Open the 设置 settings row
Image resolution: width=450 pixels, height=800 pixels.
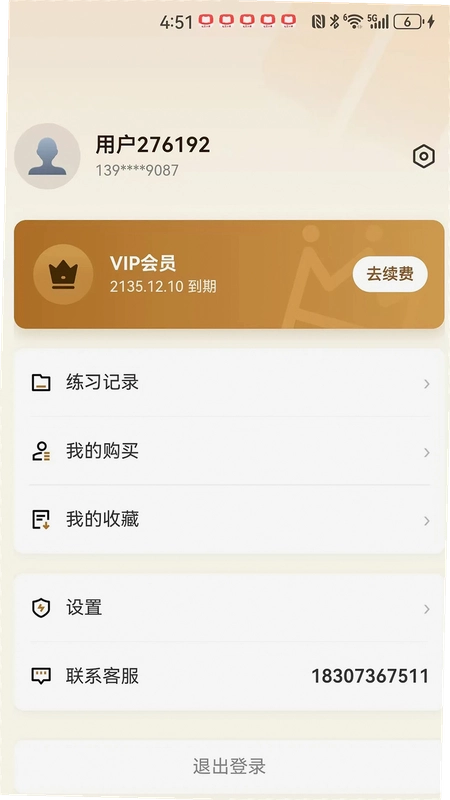[x=229, y=608]
